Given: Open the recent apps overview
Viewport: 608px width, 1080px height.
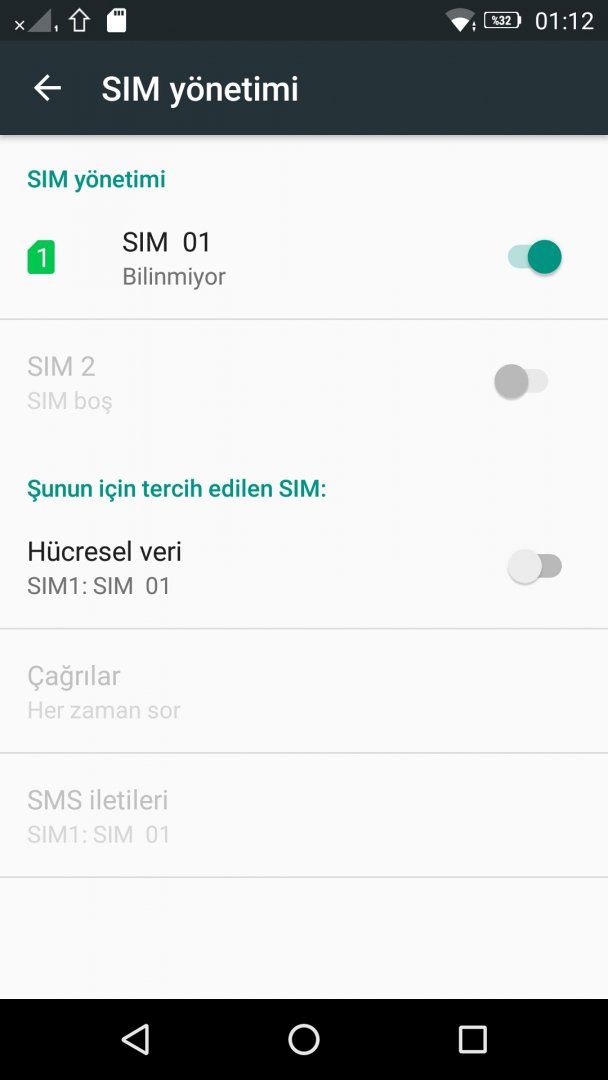Looking at the screenshot, I should tap(472, 1039).
